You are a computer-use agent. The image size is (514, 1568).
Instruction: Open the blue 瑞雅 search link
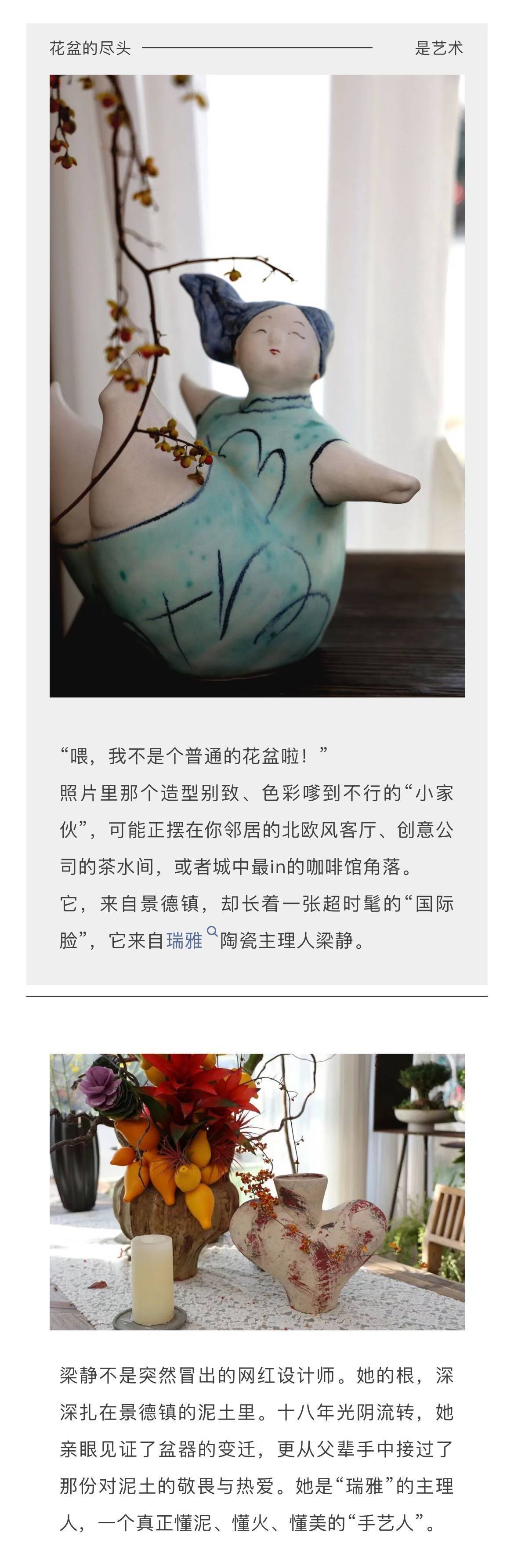click(x=185, y=940)
